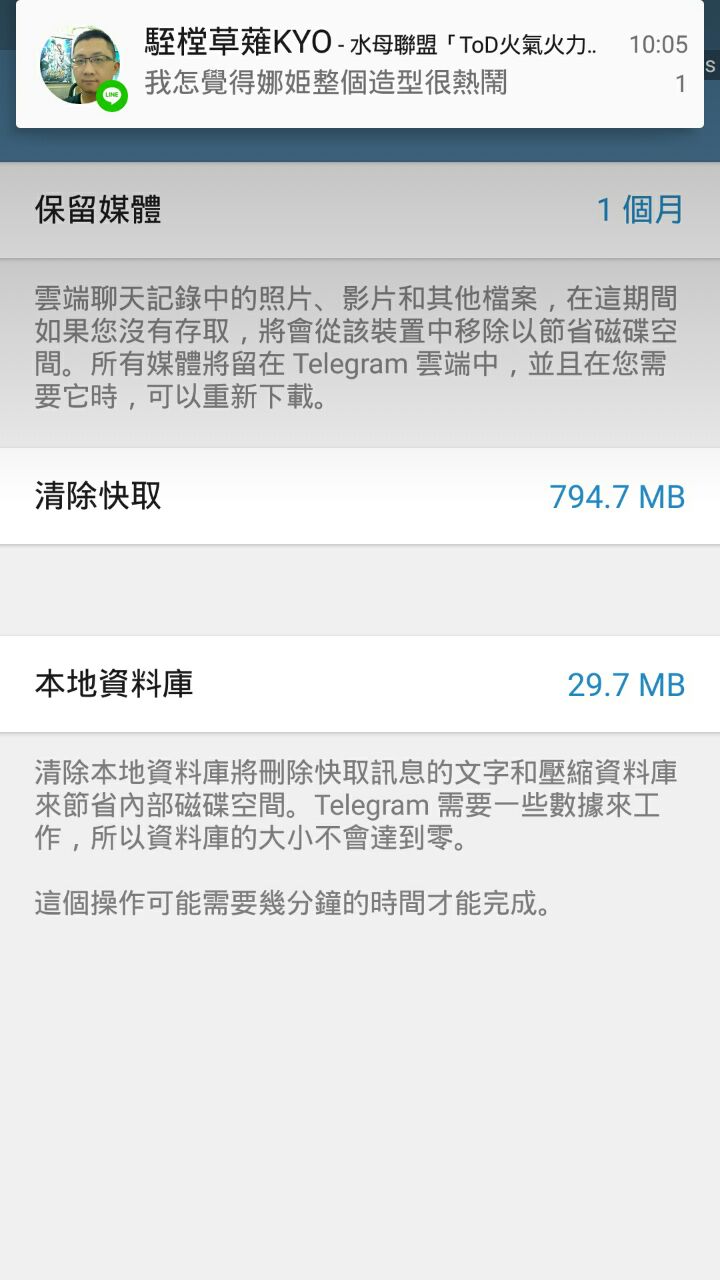Screen dimensions: 720x1280
Task: Open the 本地資料庫 row
Action: [x=360, y=684]
